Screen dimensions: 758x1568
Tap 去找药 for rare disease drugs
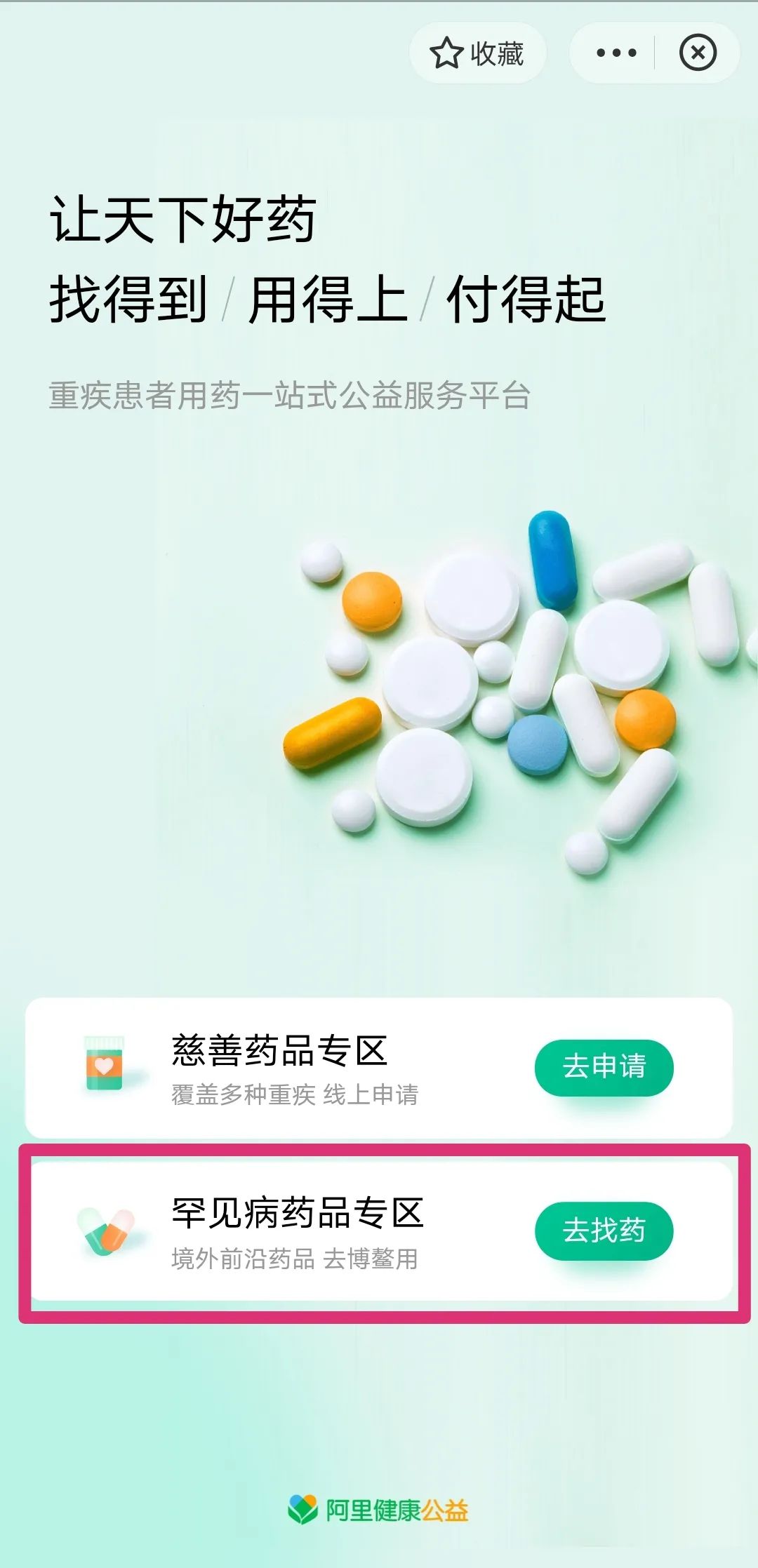604,1231
